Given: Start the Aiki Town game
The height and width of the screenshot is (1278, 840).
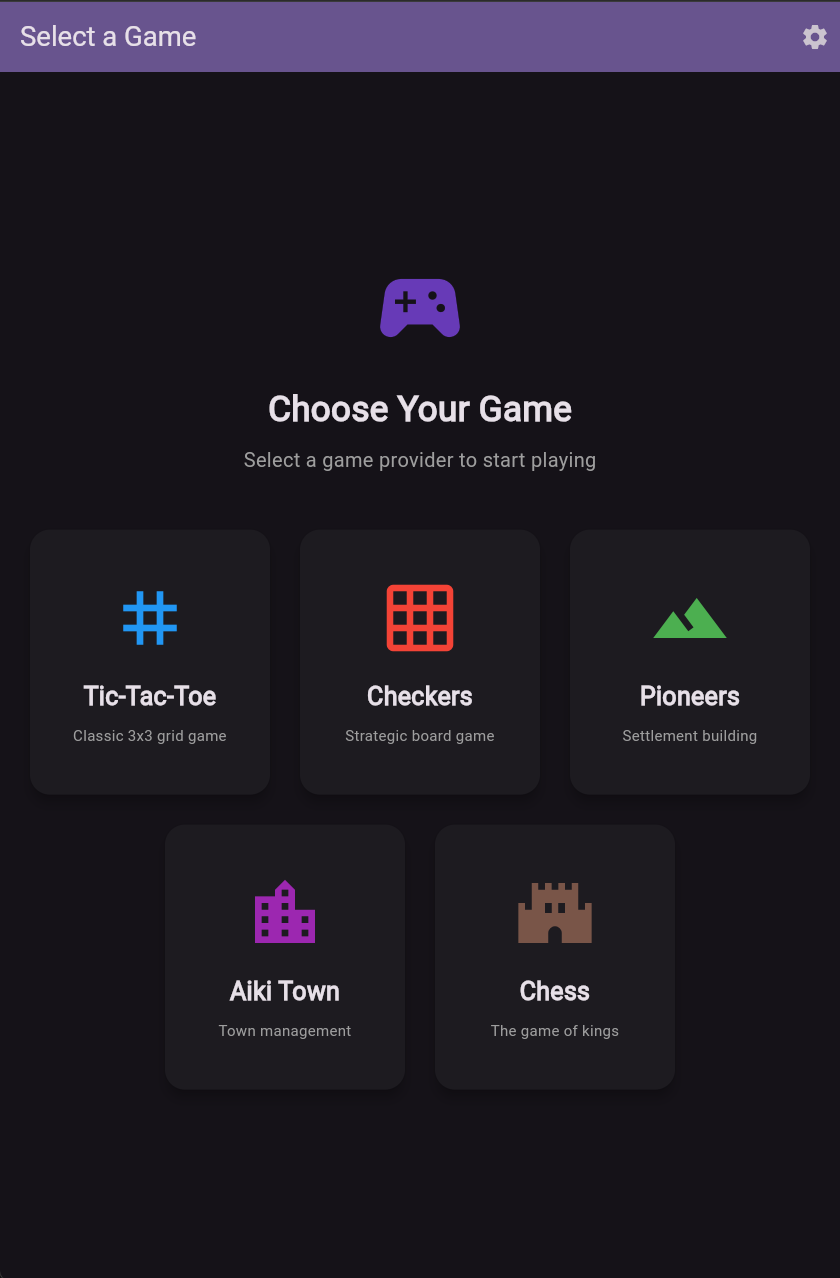Looking at the screenshot, I should 285,957.
